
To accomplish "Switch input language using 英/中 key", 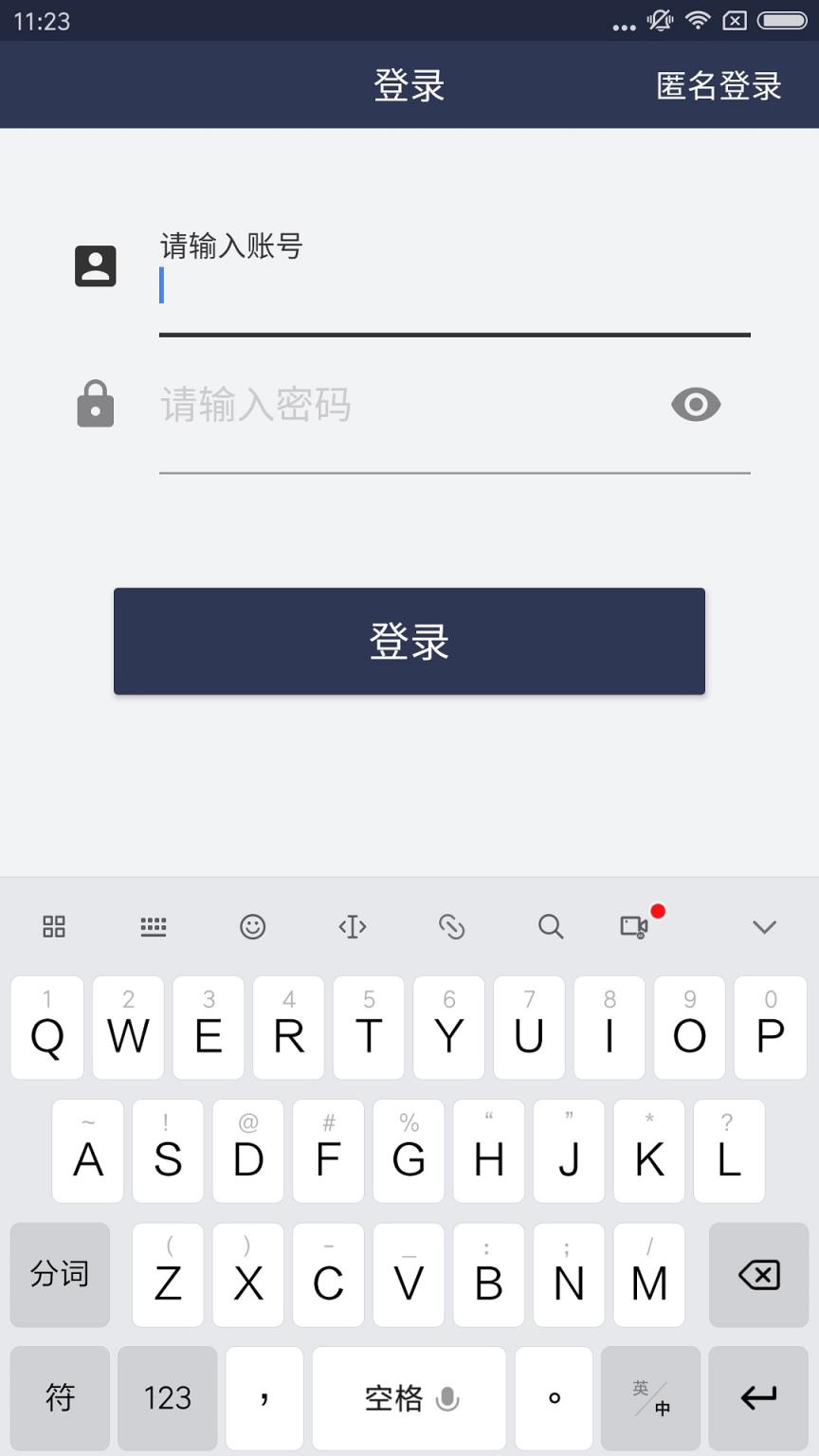I will coord(649,1398).
